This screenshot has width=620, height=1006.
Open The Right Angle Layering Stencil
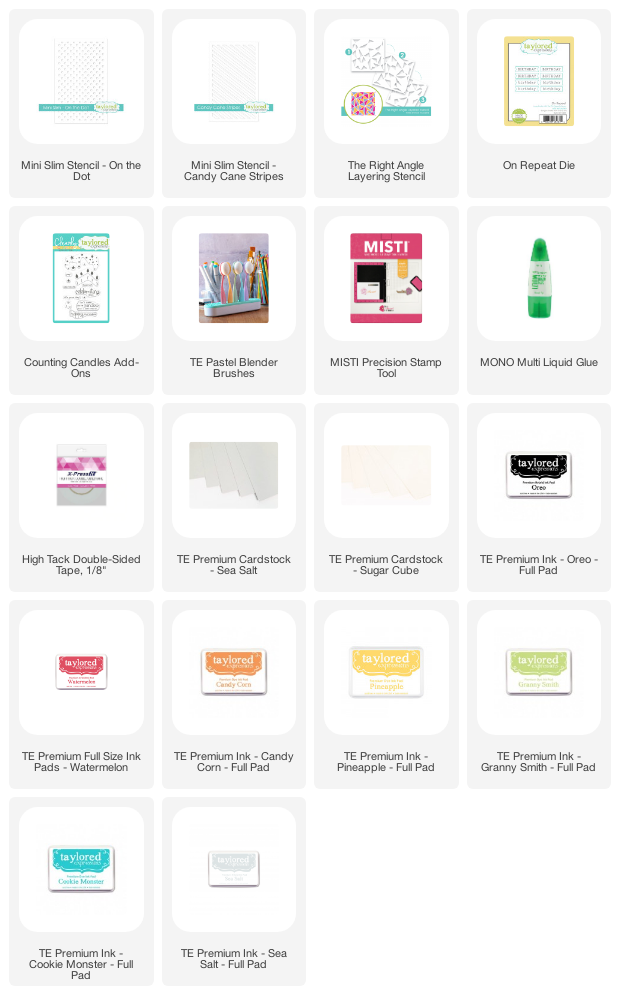pyautogui.click(x=386, y=103)
